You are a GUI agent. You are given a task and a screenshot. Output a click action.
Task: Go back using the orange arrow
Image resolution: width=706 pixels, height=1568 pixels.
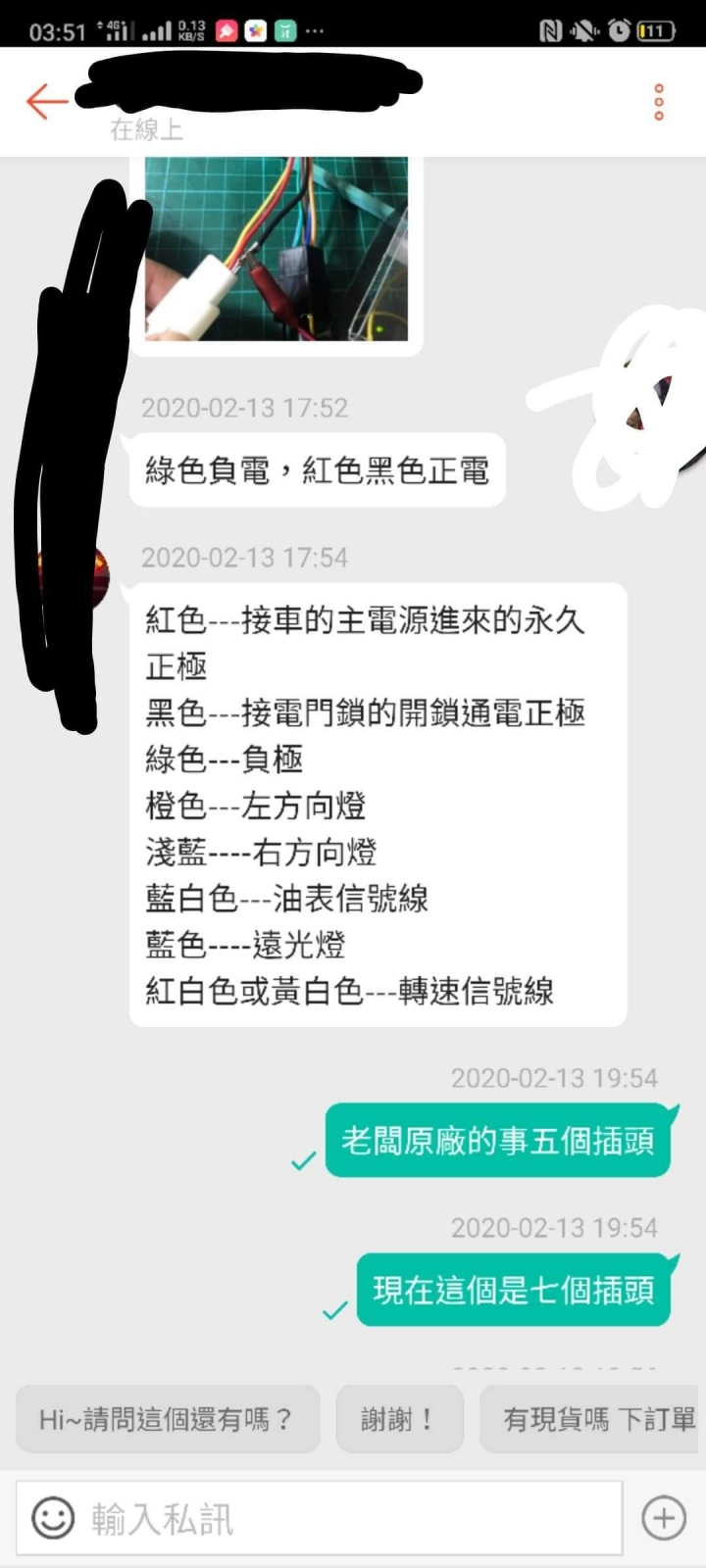point(46,101)
